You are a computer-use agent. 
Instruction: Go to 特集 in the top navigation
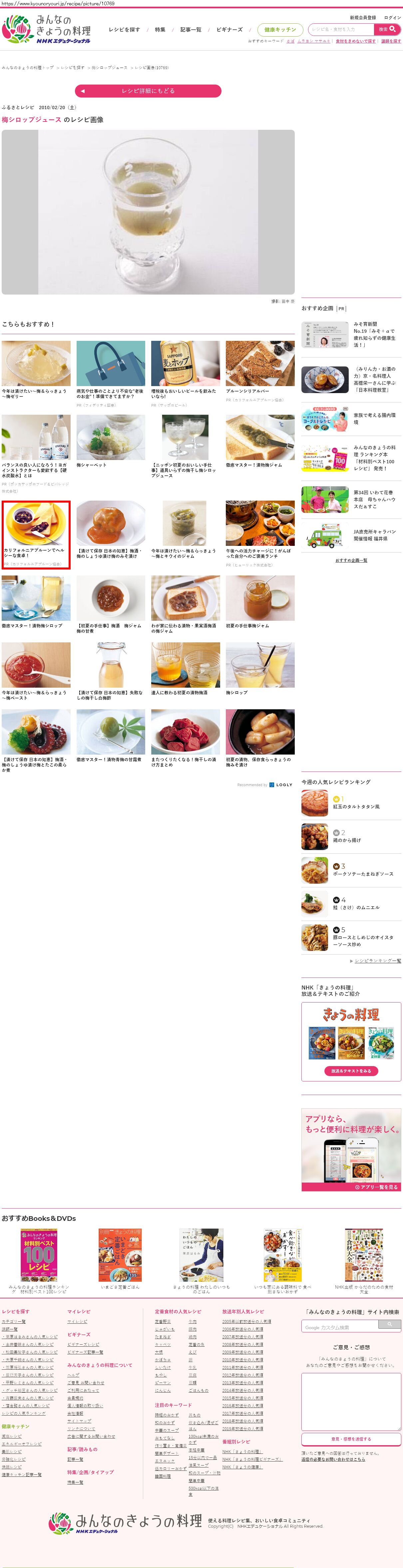click(160, 29)
